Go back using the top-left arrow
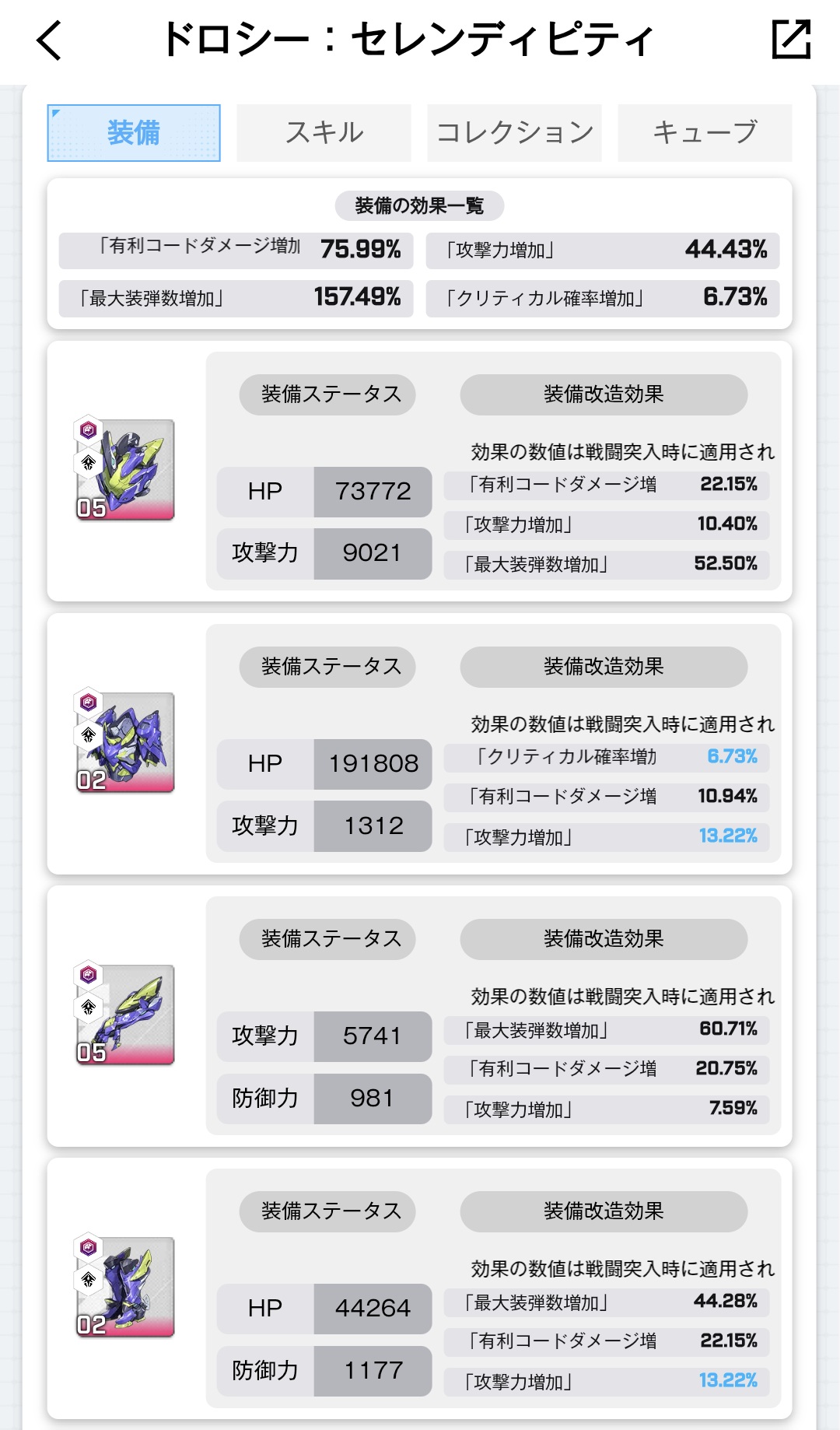This screenshot has height=1430, width=840. (x=49, y=40)
